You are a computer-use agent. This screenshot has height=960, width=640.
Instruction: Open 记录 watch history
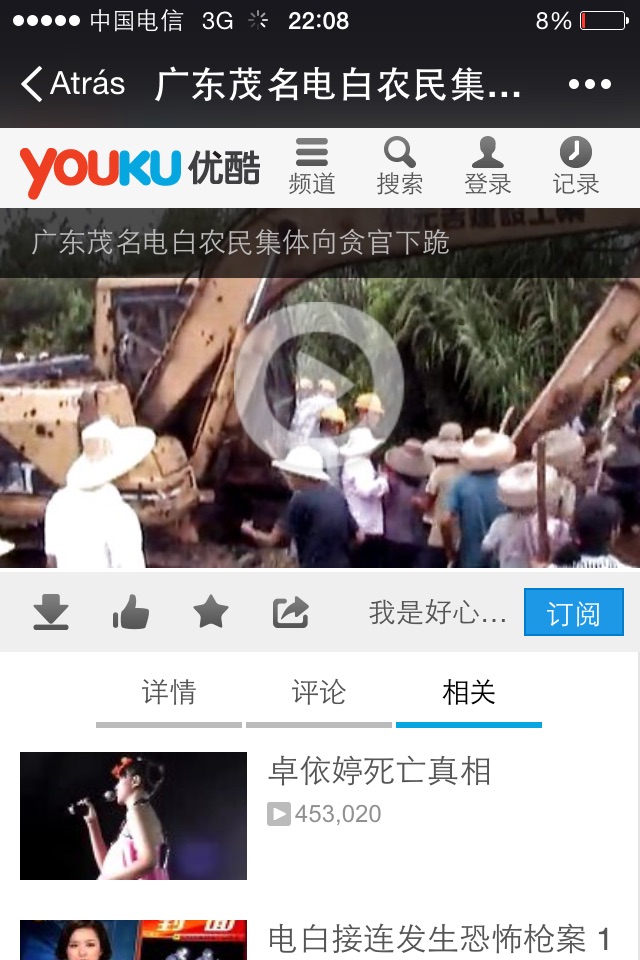coord(575,167)
